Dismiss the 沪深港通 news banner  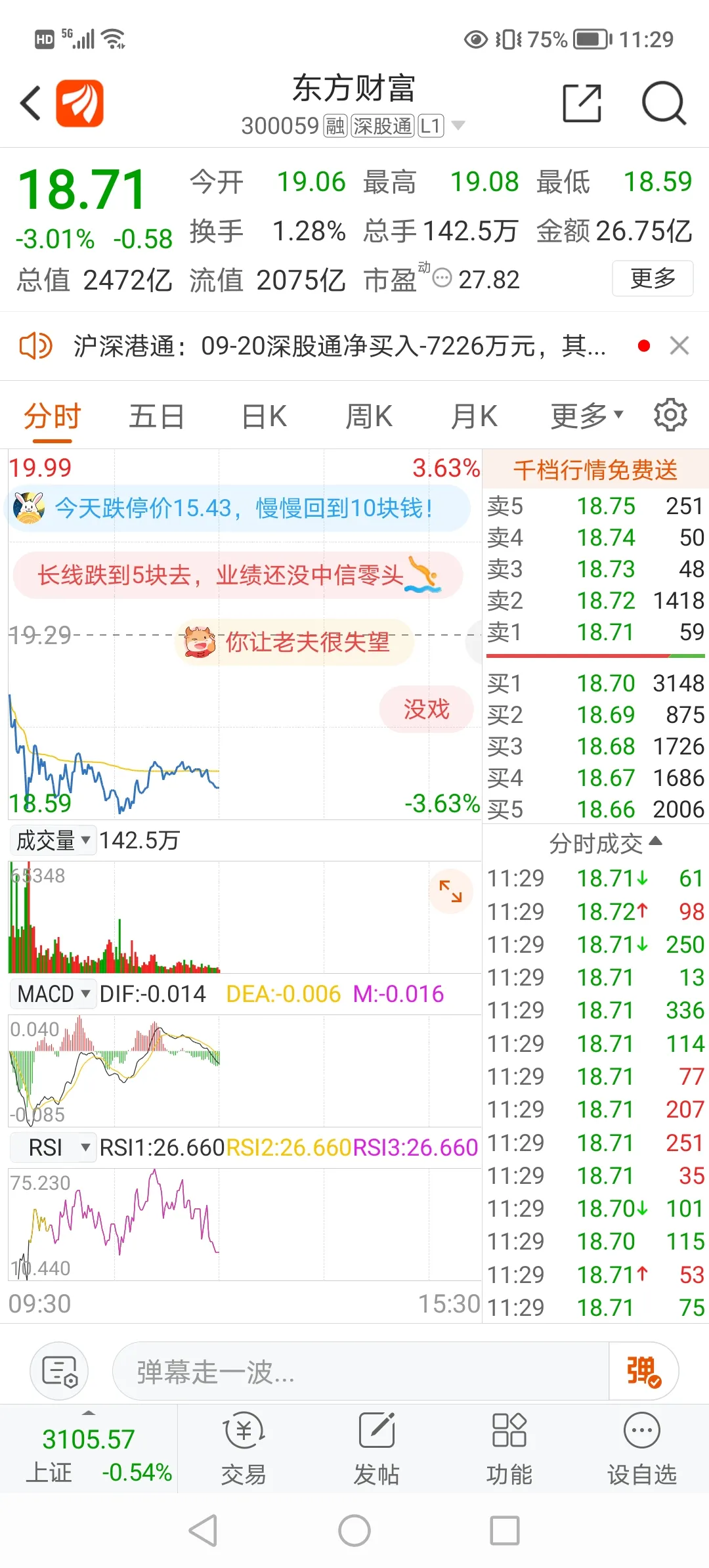[679, 345]
